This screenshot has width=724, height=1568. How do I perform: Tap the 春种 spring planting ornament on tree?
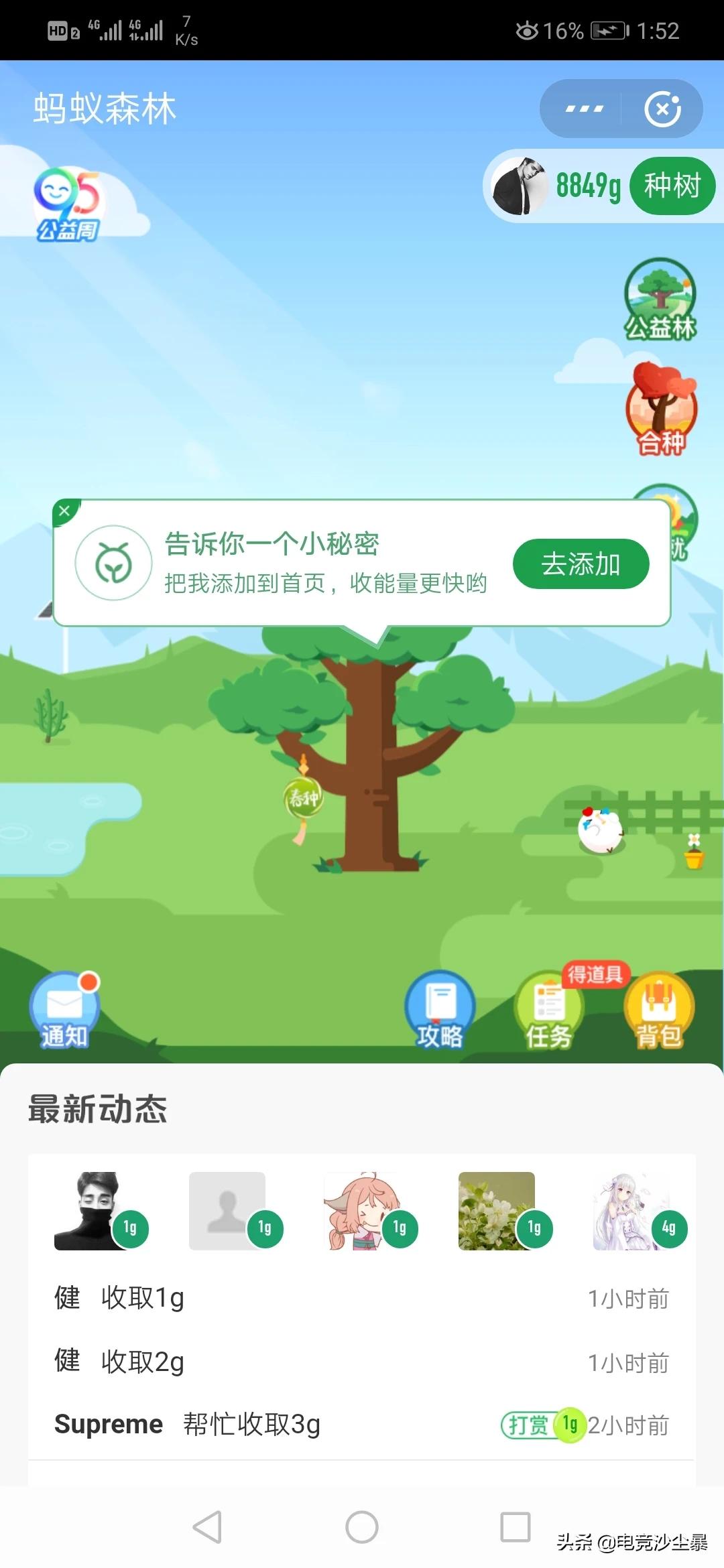point(303,797)
